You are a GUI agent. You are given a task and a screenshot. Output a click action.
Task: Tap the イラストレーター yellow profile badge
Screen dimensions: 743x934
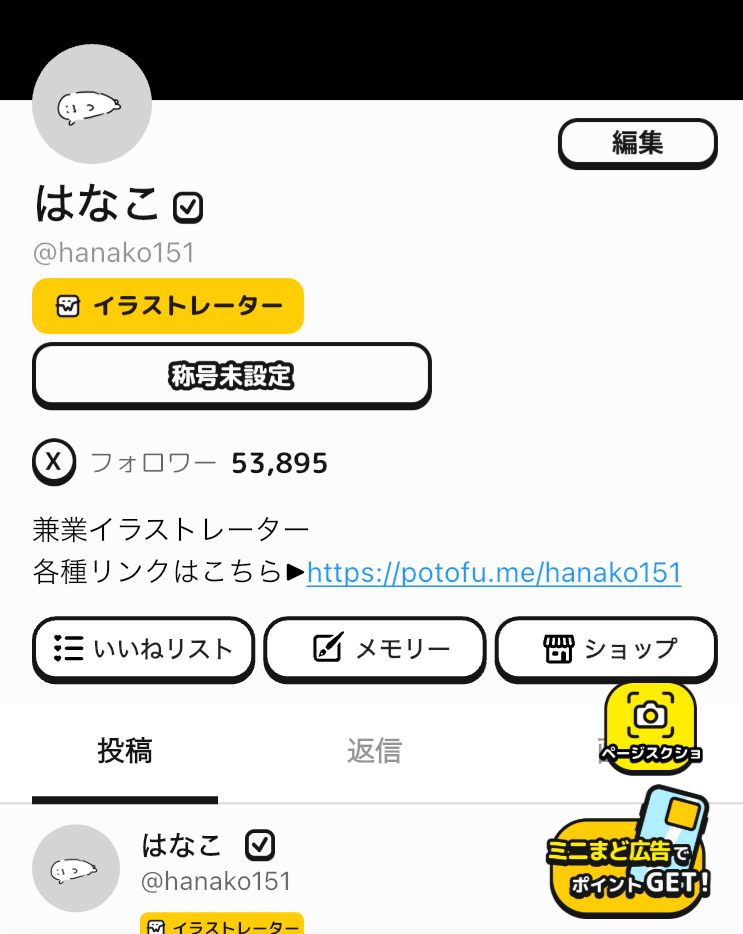pyautogui.click(x=168, y=306)
